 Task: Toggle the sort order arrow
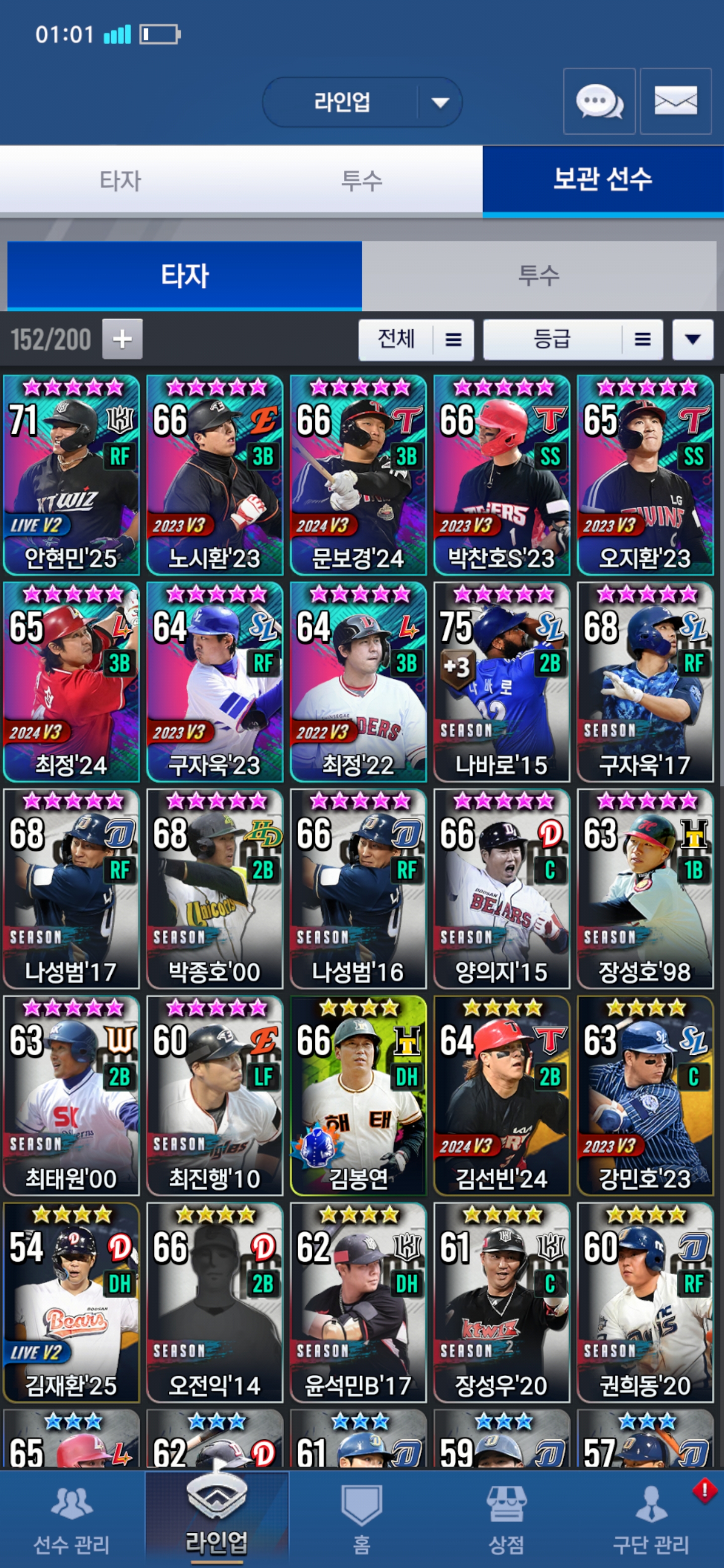pos(692,339)
